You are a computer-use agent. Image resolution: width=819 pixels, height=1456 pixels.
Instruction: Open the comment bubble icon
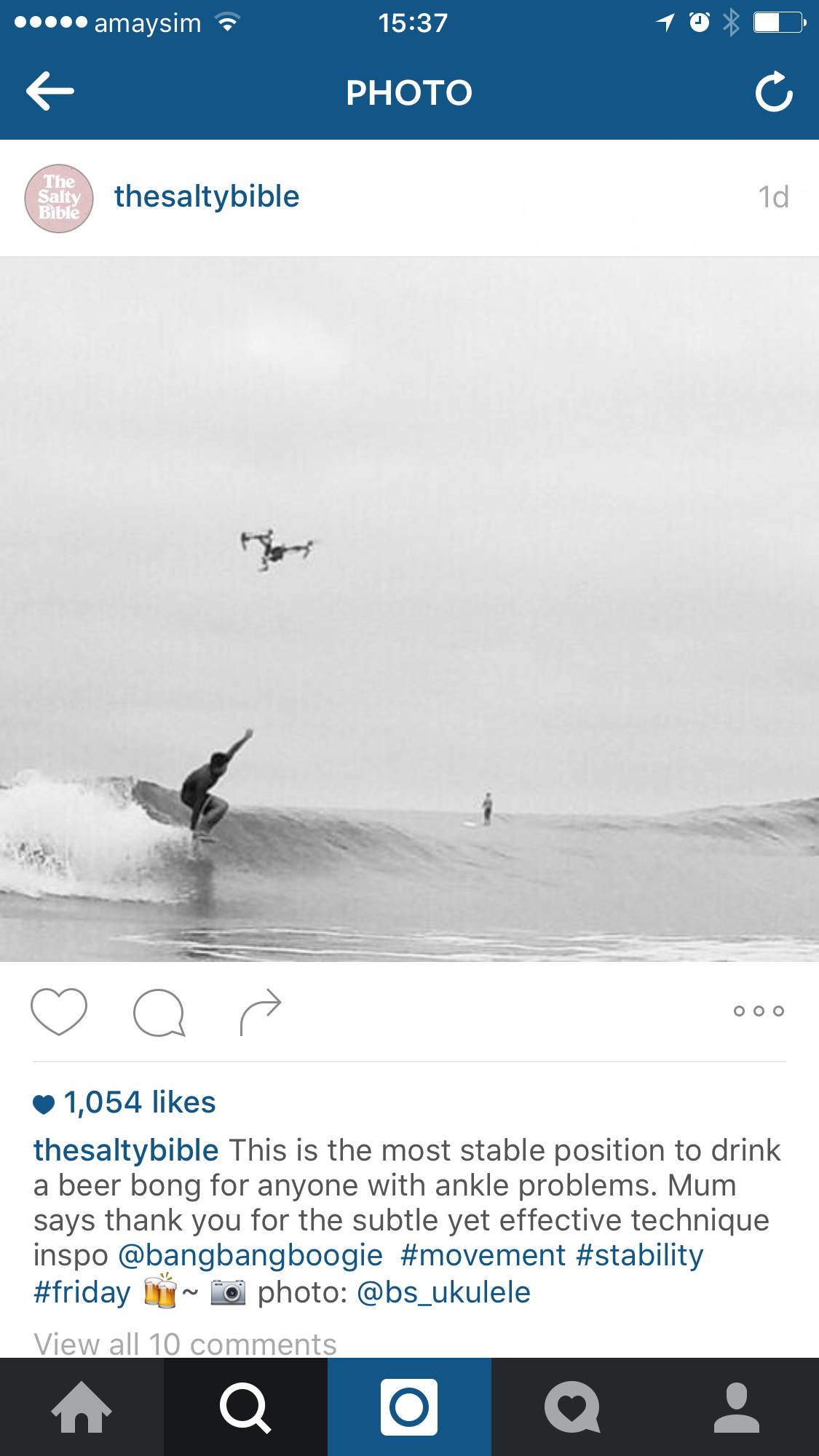click(159, 1011)
